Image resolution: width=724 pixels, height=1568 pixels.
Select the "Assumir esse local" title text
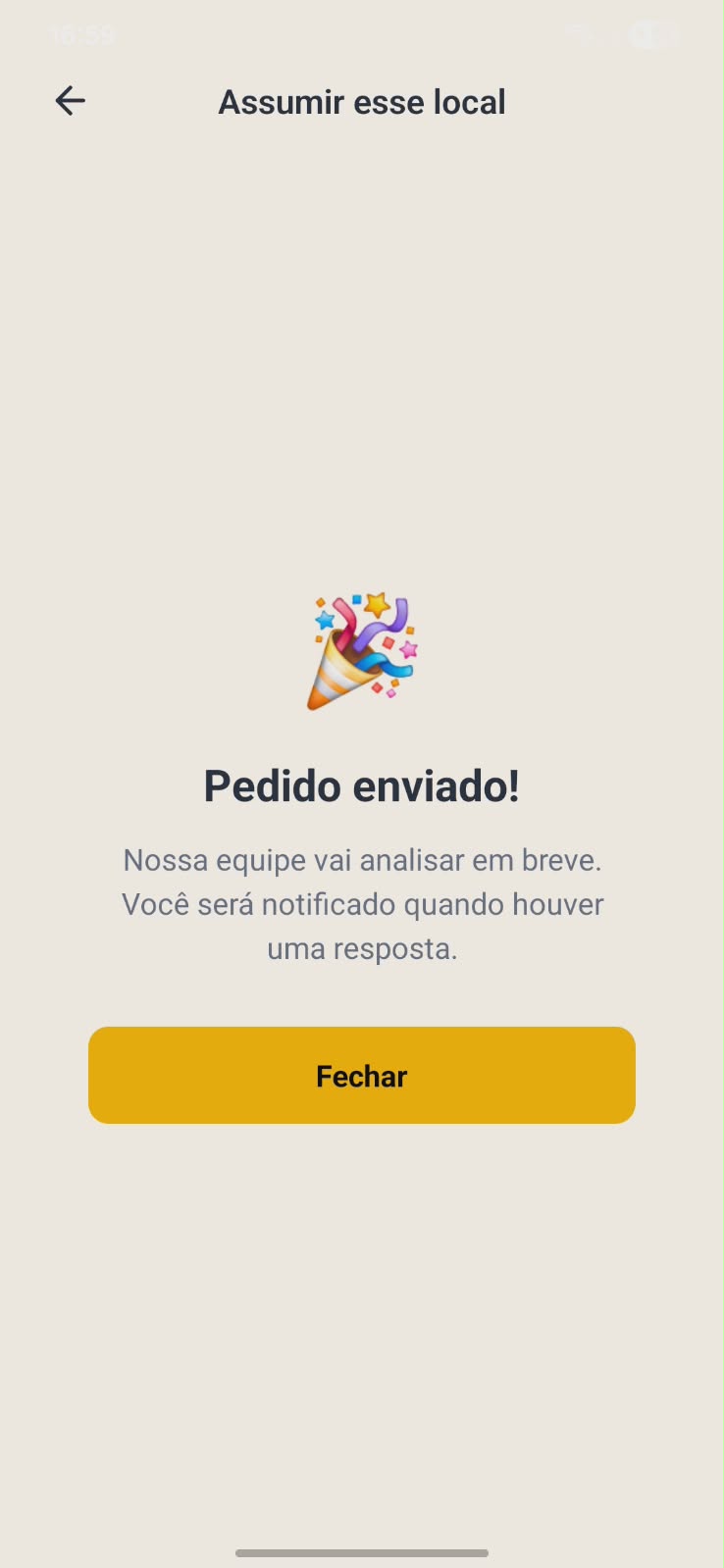click(x=362, y=101)
